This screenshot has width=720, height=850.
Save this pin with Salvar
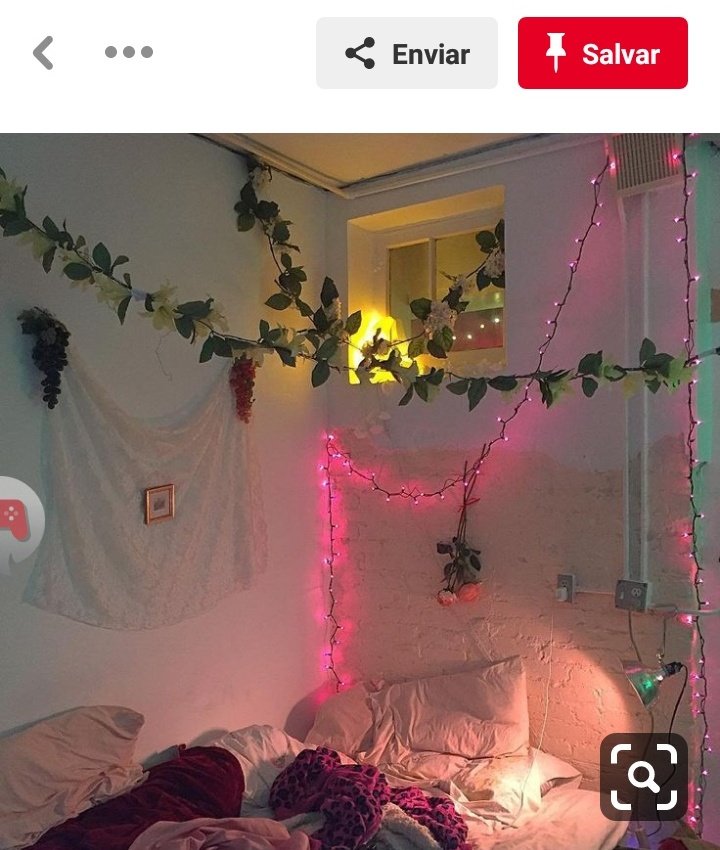[603, 53]
